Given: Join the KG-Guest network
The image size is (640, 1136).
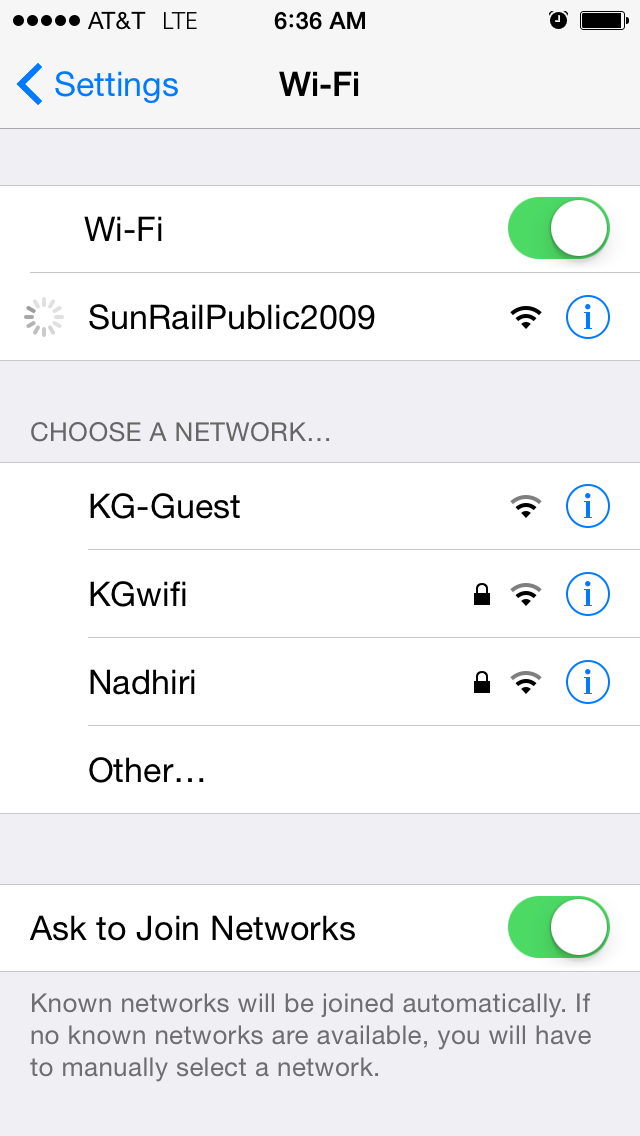Looking at the screenshot, I should click(165, 507).
